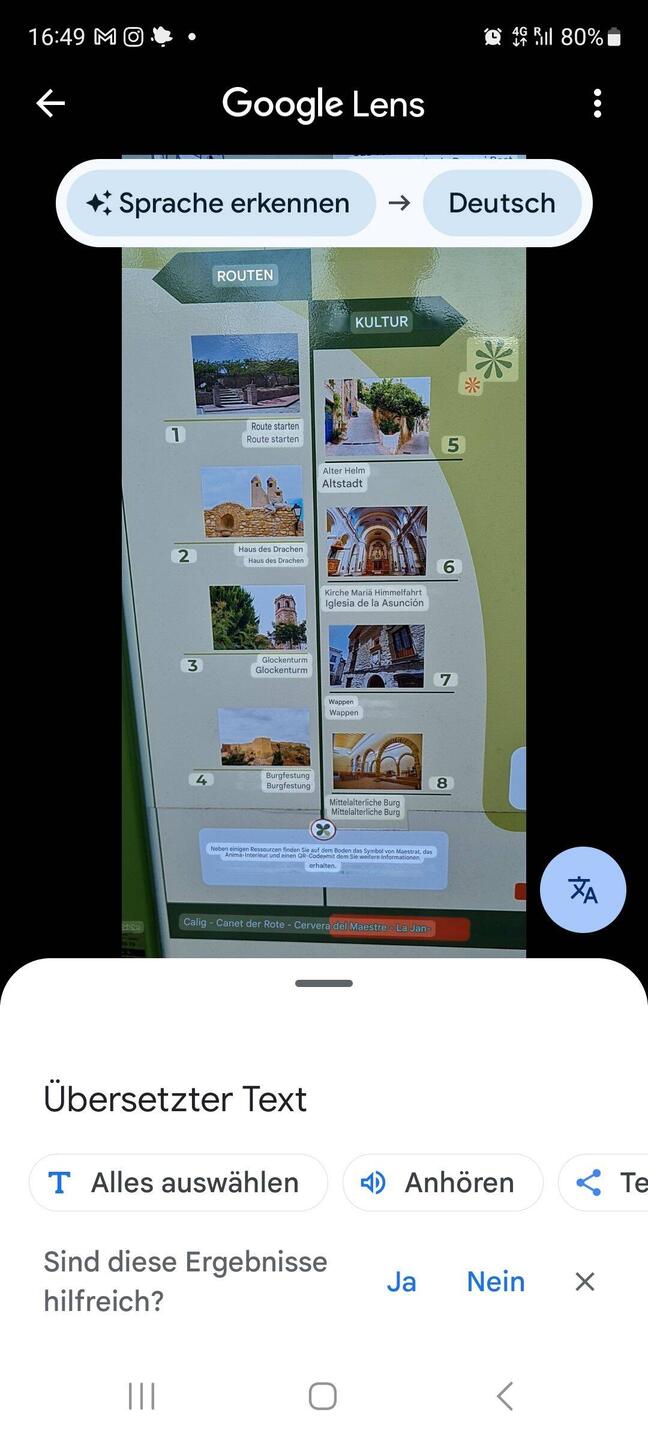Listen to translation via Anhören
Viewport: 648px width, 1440px height.
point(442,1182)
